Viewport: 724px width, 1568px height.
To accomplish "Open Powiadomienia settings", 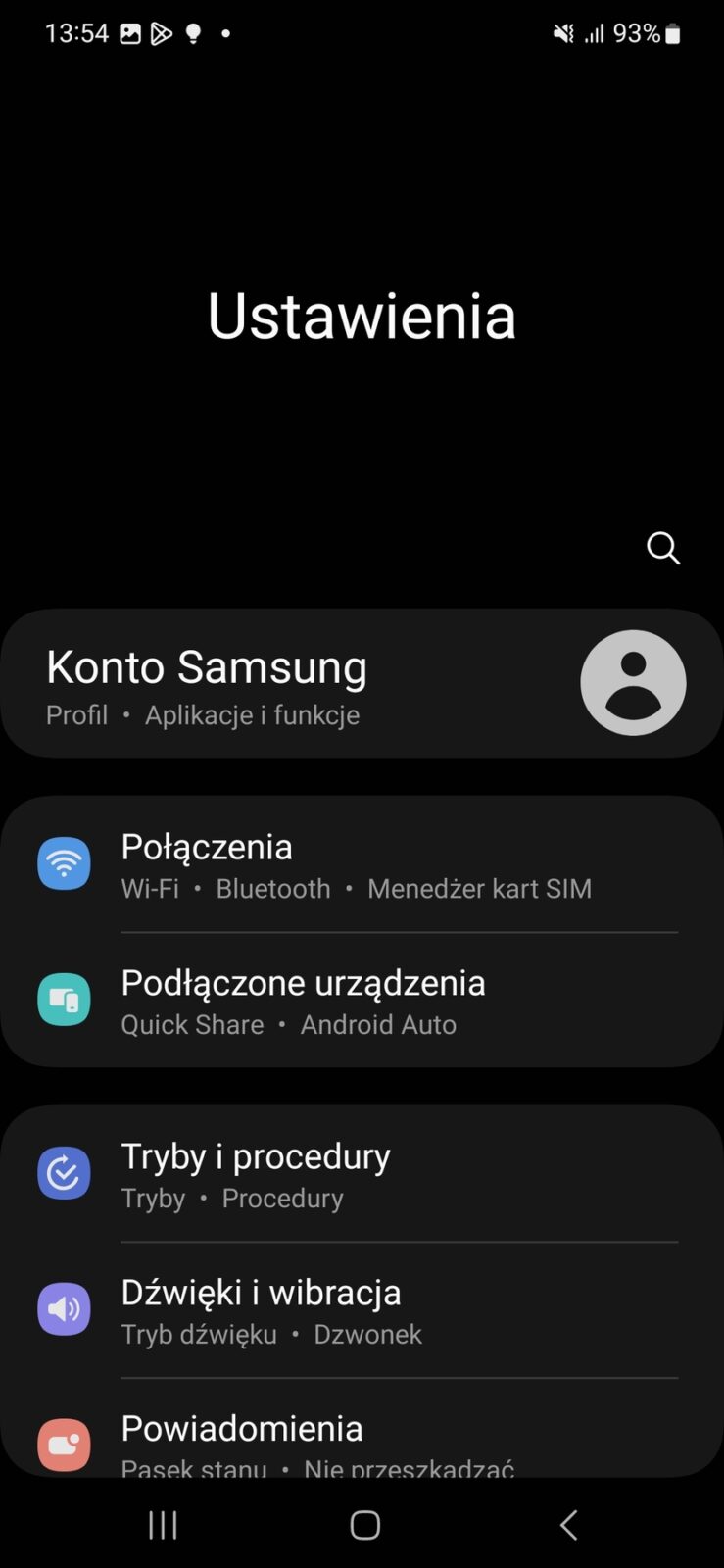I will click(362, 1441).
